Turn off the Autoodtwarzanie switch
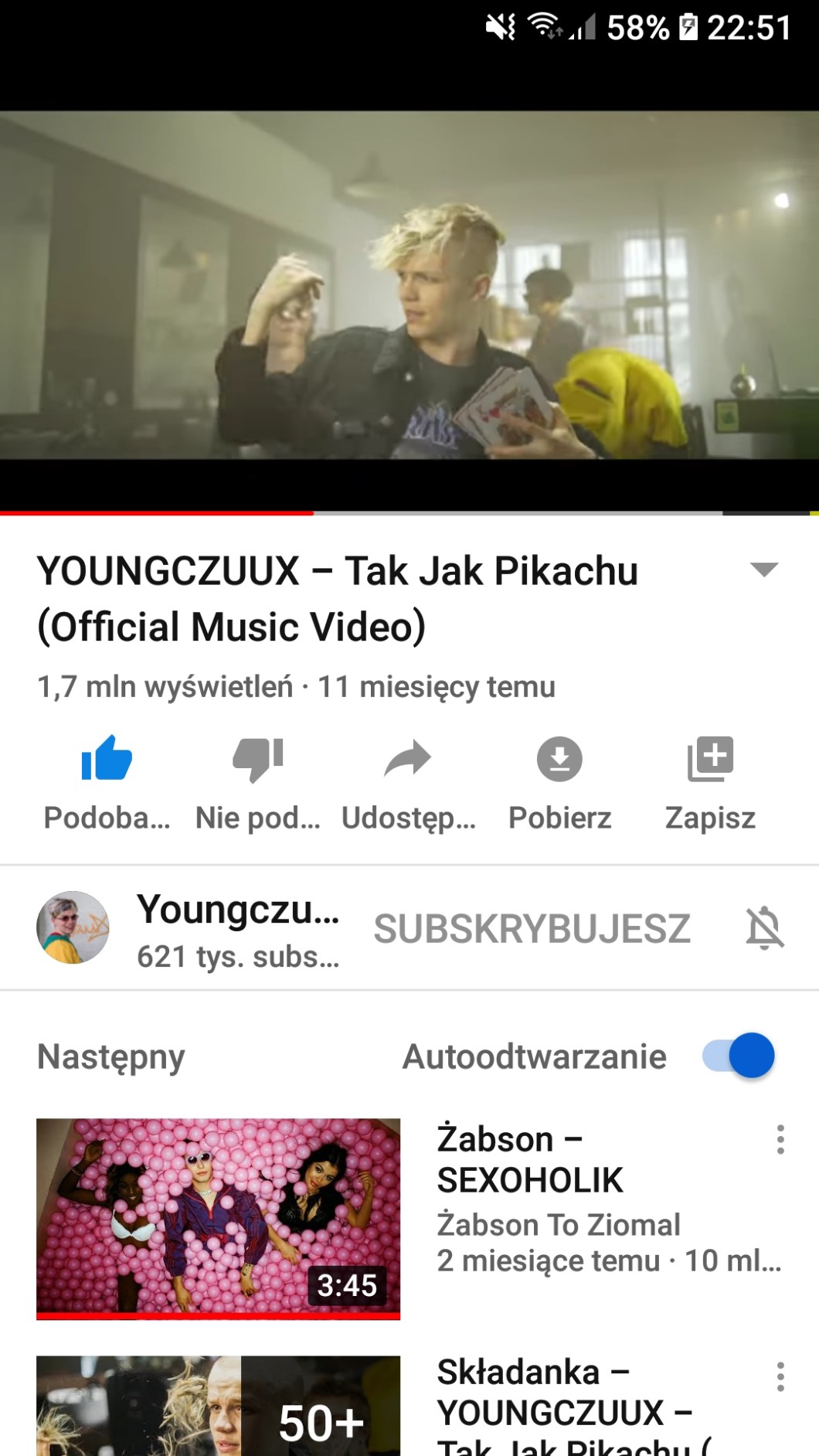The image size is (819, 1456). click(739, 1056)
